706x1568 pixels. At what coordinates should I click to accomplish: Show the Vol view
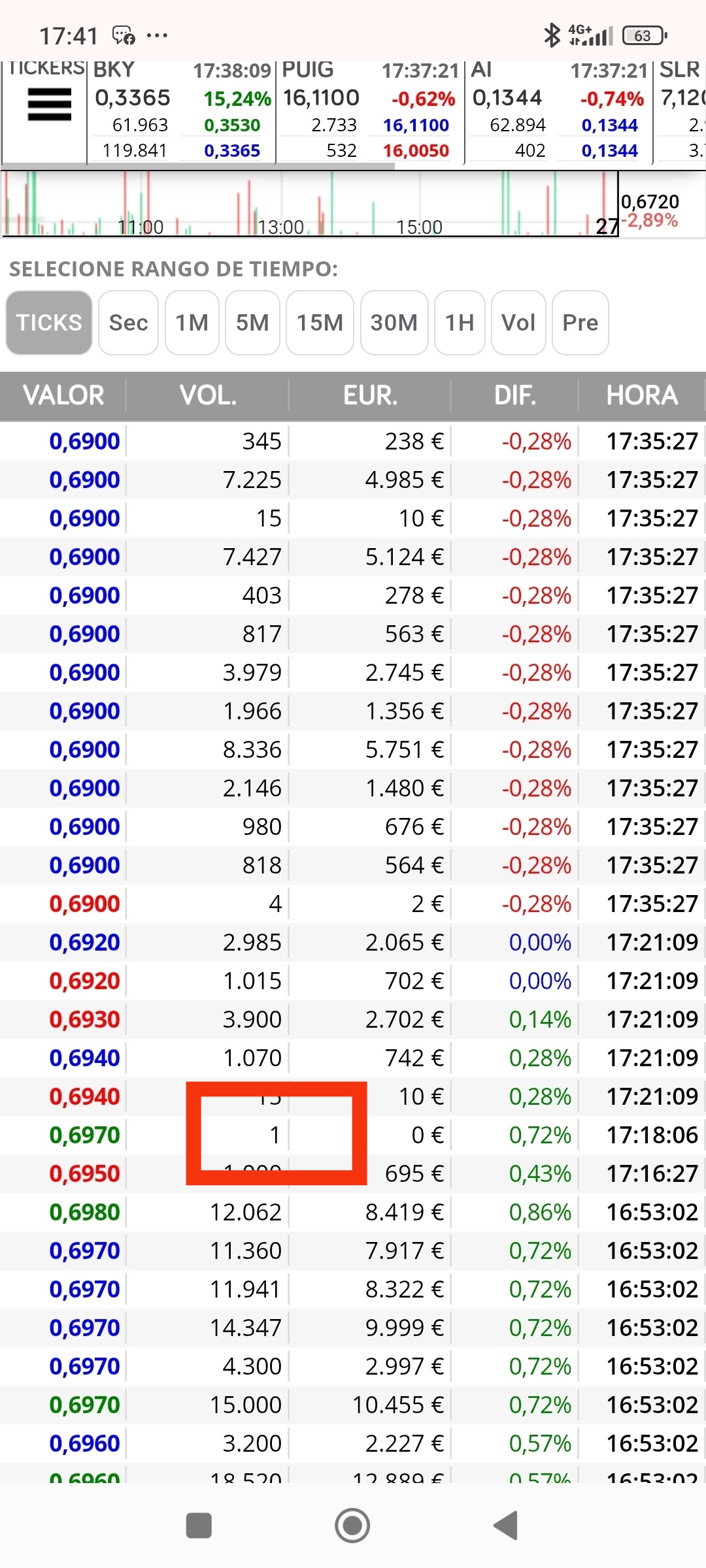coord(518,323)
